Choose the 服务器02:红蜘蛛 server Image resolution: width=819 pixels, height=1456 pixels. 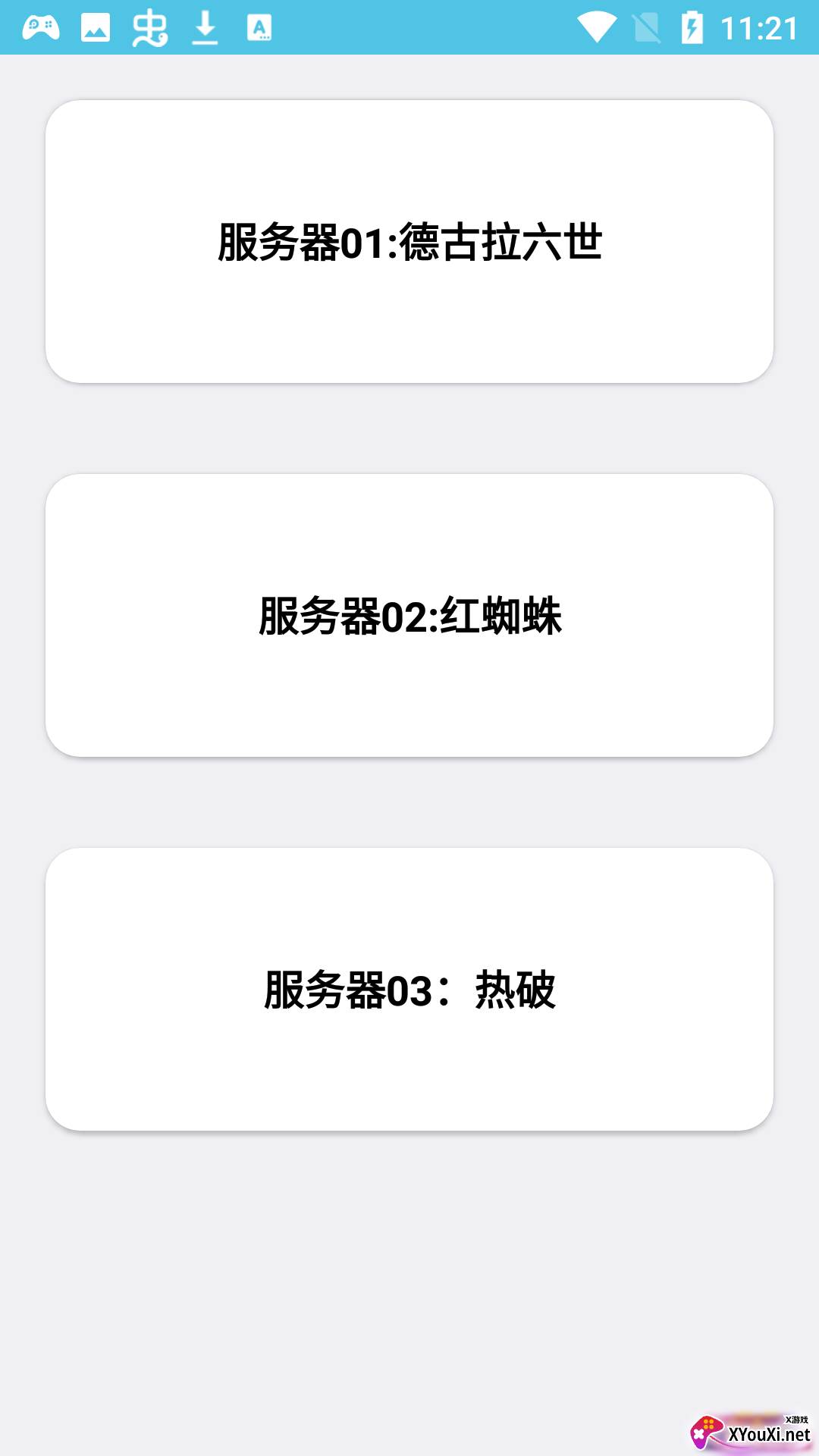pos(409,615)
